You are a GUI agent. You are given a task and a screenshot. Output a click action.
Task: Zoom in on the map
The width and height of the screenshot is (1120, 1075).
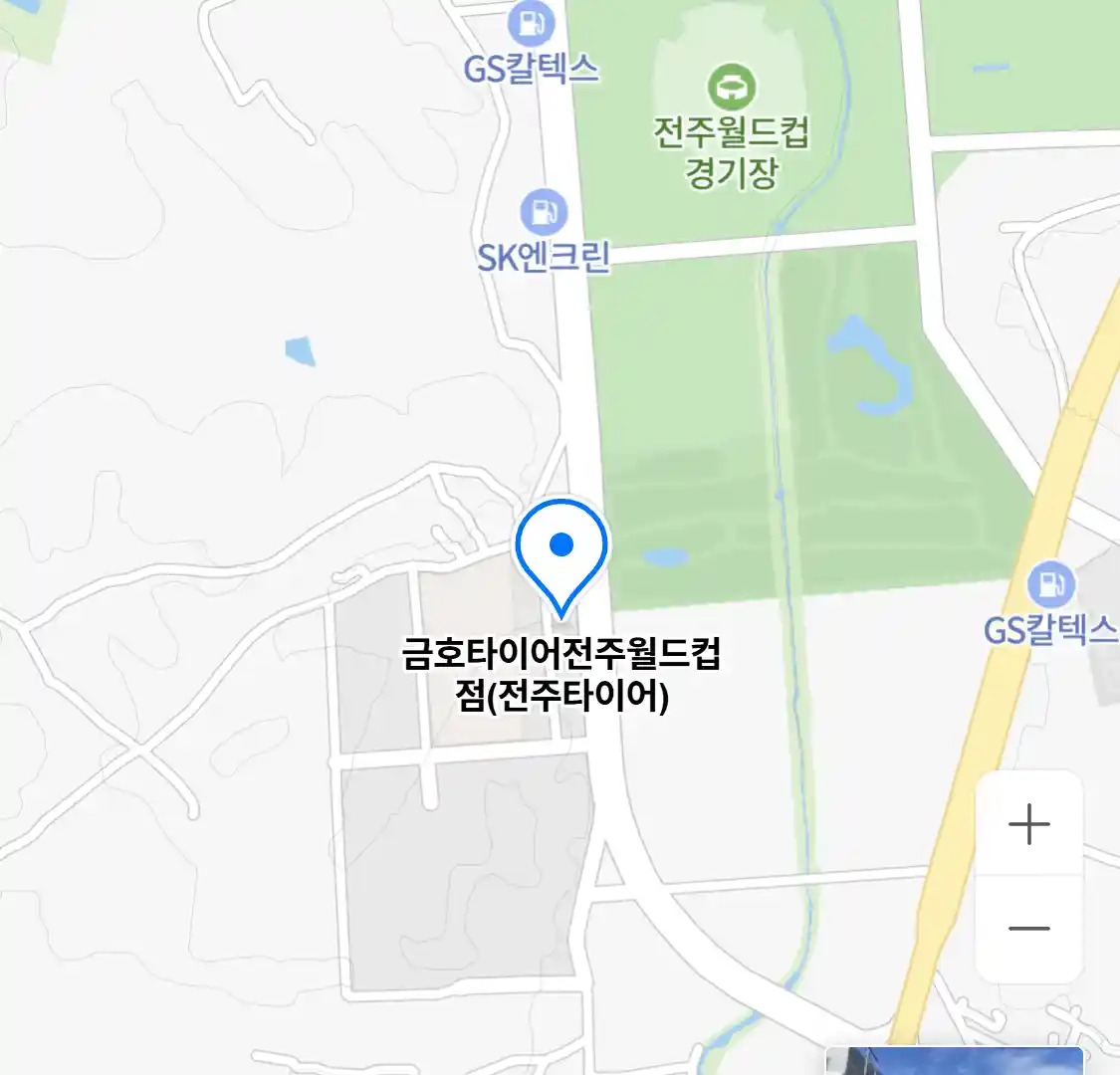[x=1028, y=824]
